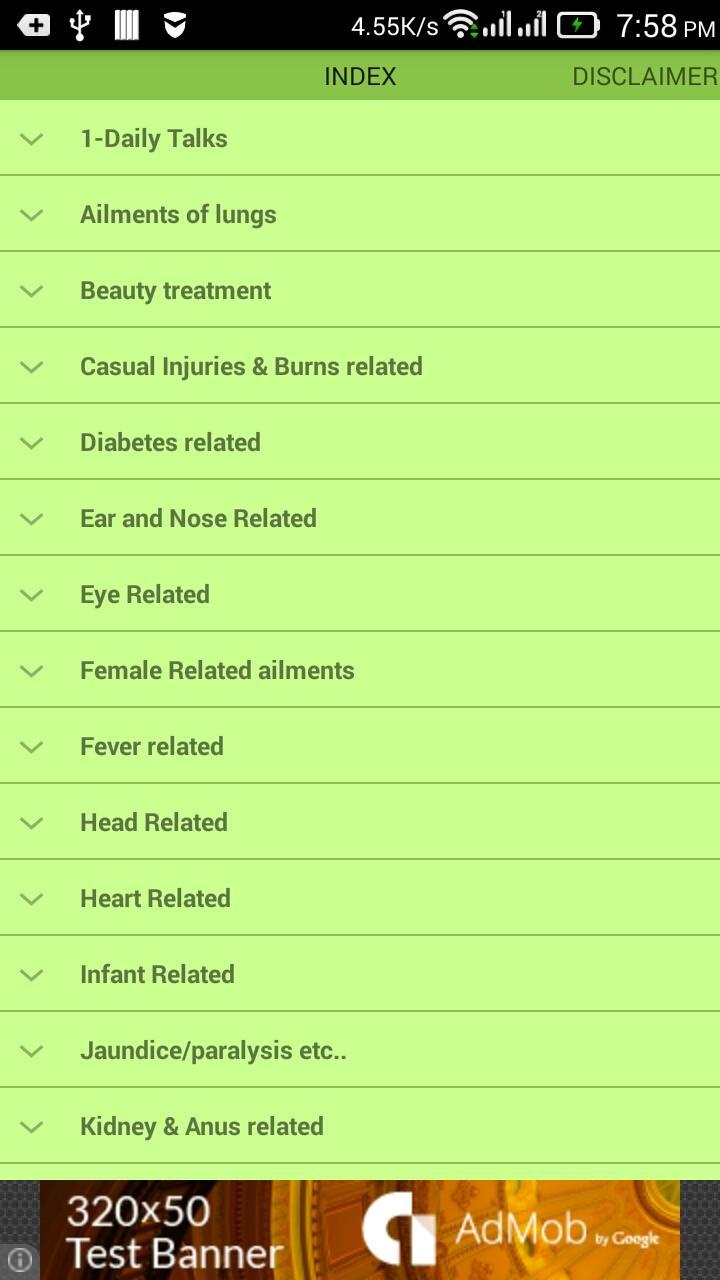Open the DISCLAIMER page

coord(643,76)
